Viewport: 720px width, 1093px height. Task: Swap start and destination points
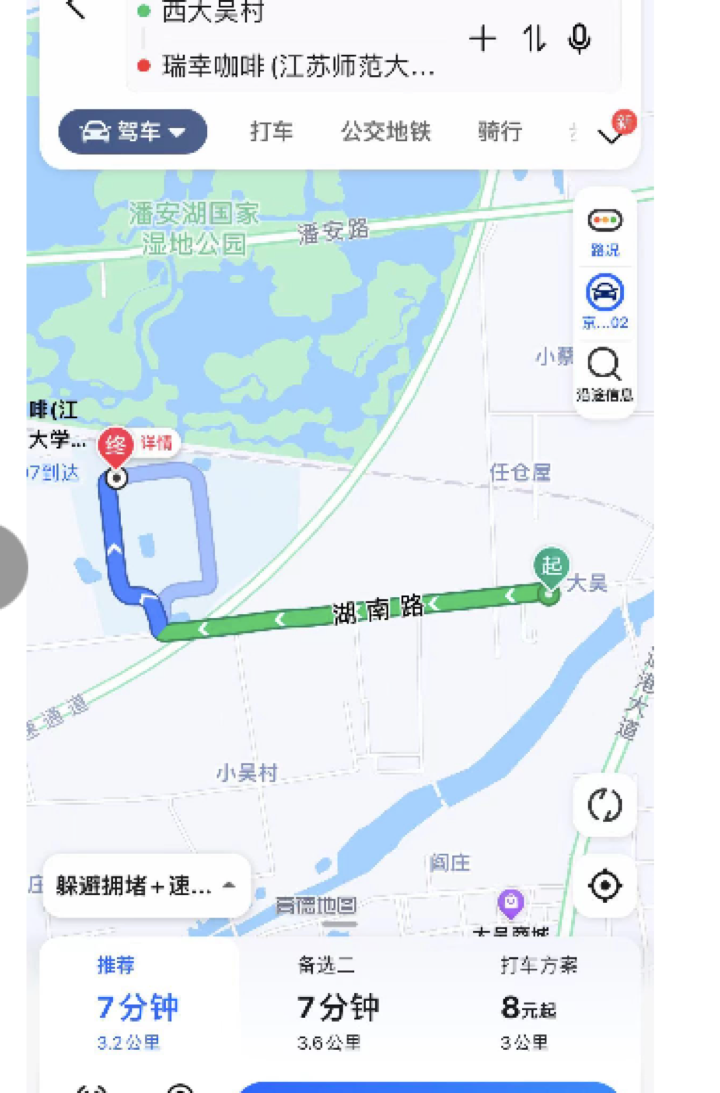[x=534, y=38]
